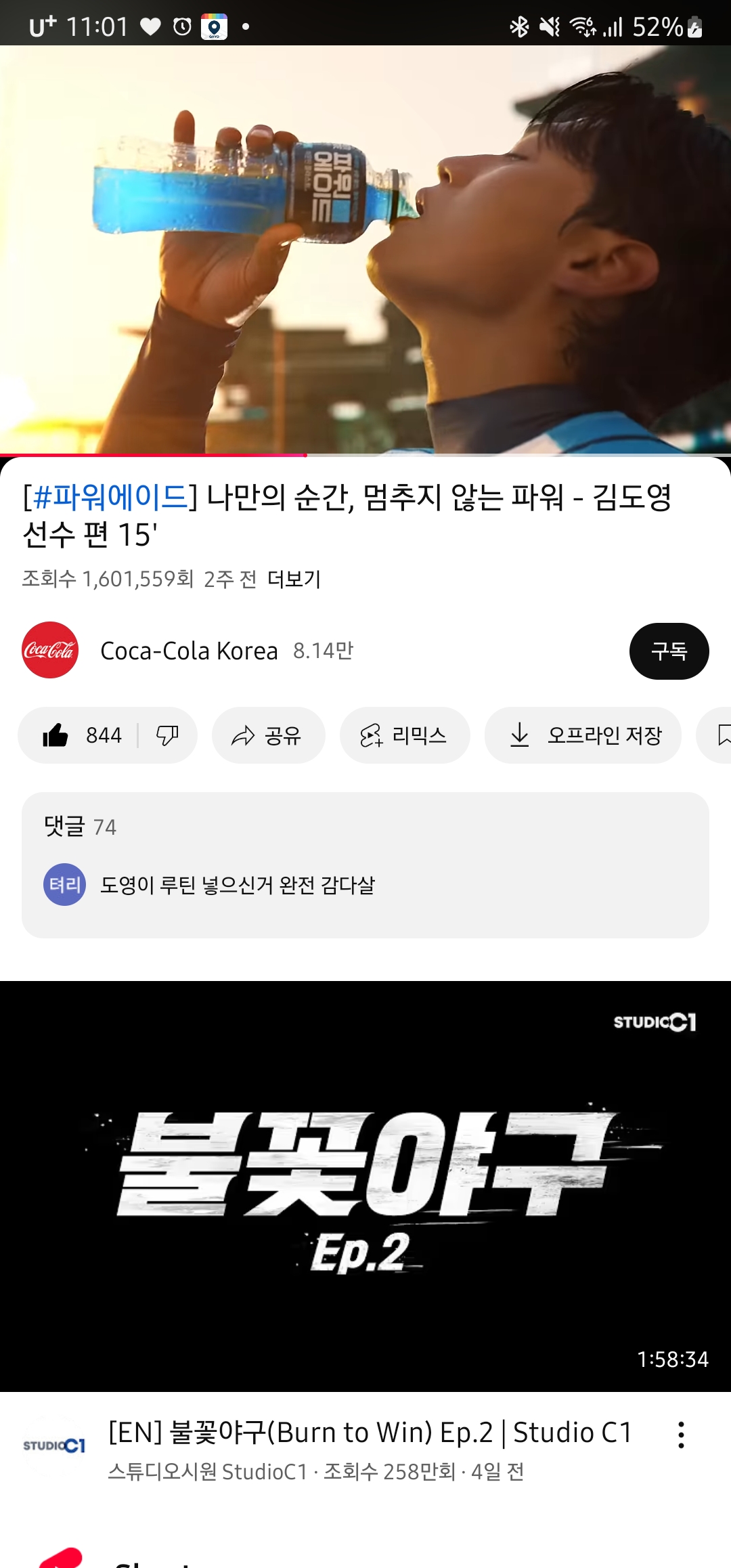Expand the description with 더보기

pos(294,579)
